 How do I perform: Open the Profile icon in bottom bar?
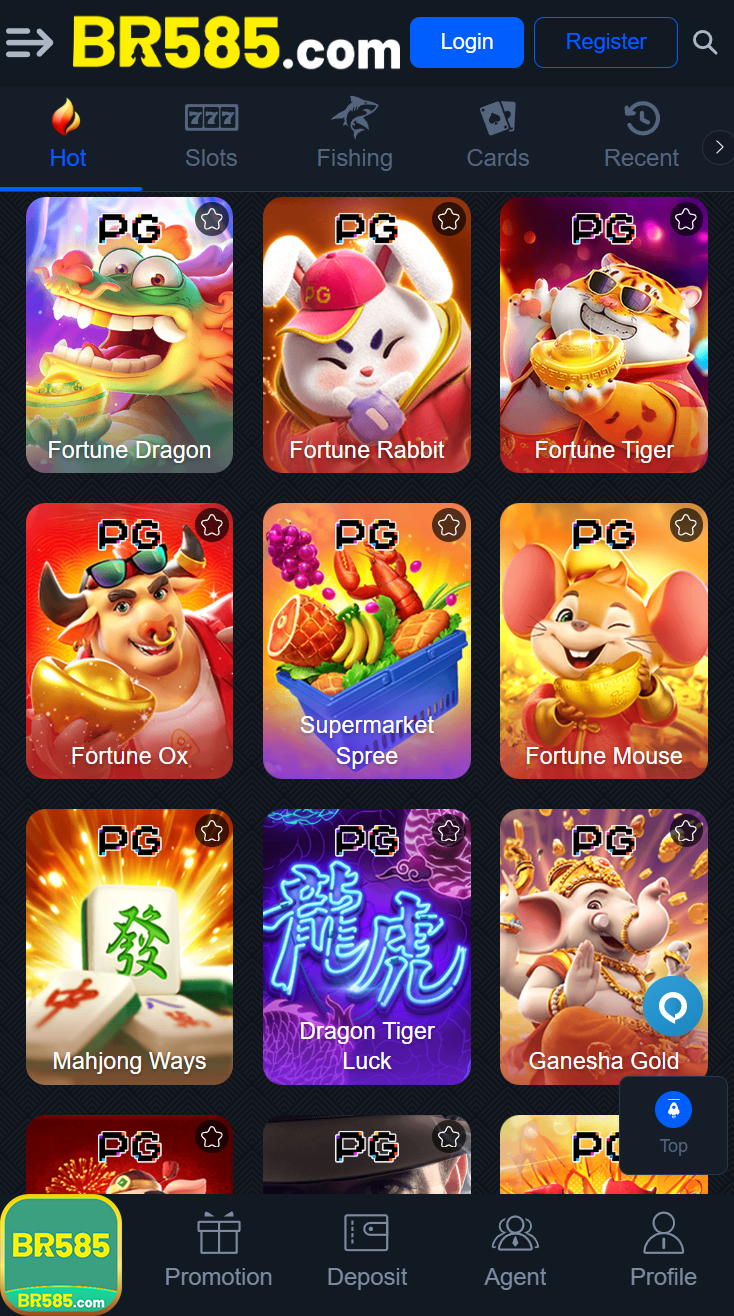tap(663, 1234)
